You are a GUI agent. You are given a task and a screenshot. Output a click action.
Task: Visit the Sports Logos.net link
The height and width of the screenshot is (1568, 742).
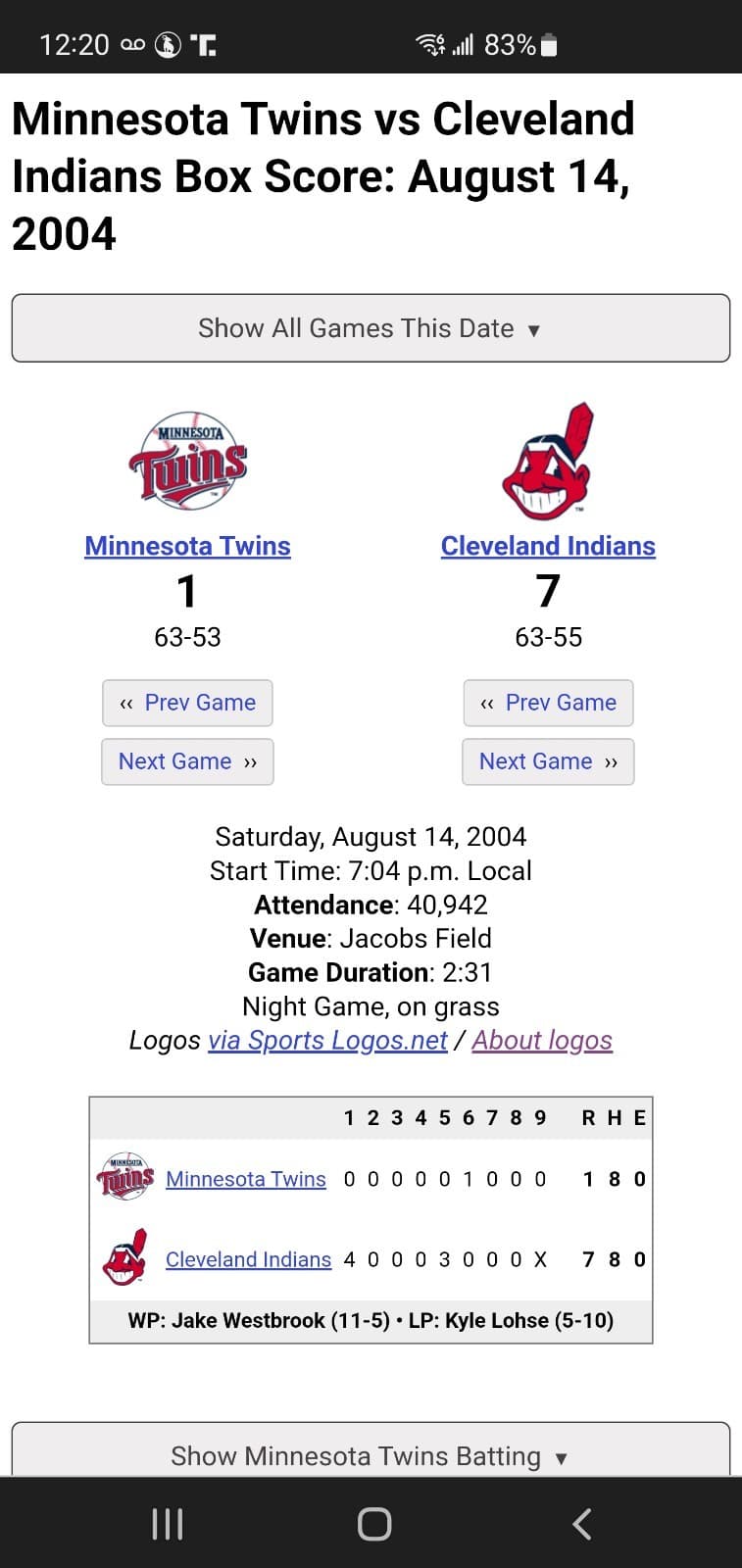pyautogui.click(x=328, y=1040)
